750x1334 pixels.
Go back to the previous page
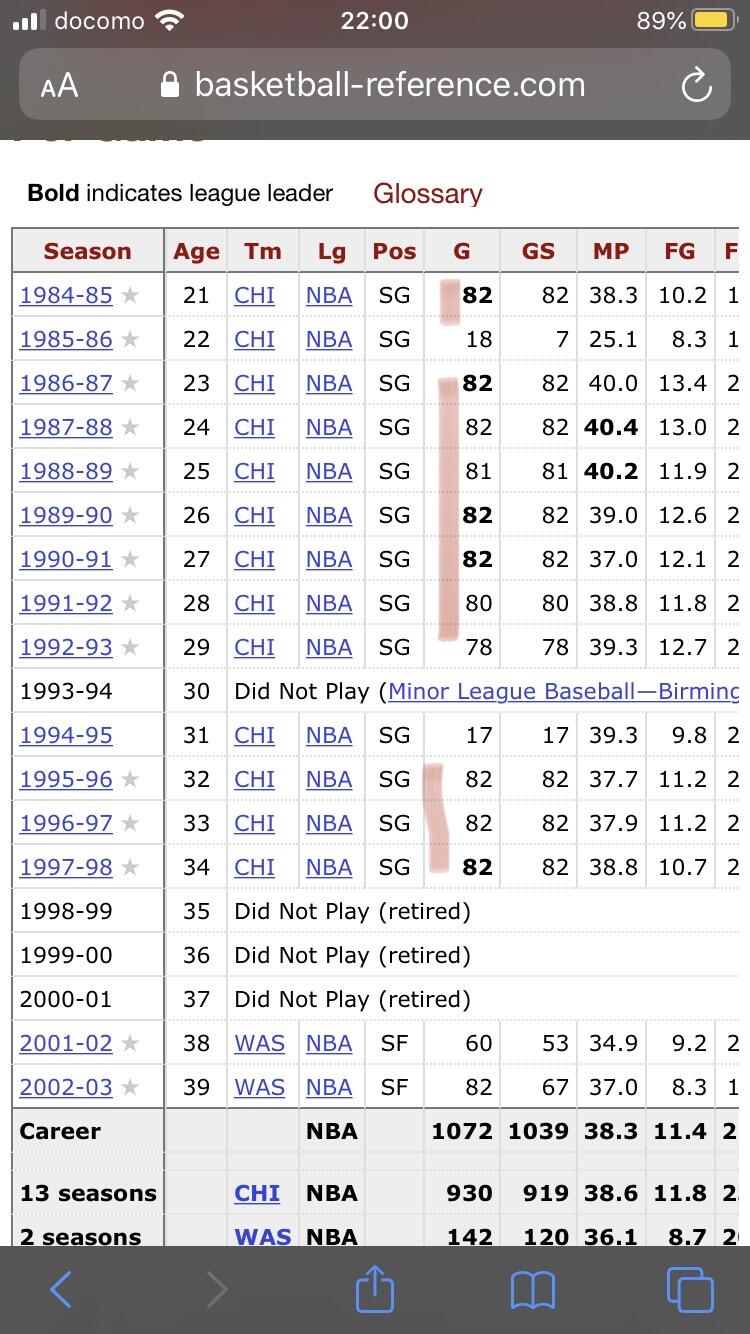click(x=60, y=1290)
